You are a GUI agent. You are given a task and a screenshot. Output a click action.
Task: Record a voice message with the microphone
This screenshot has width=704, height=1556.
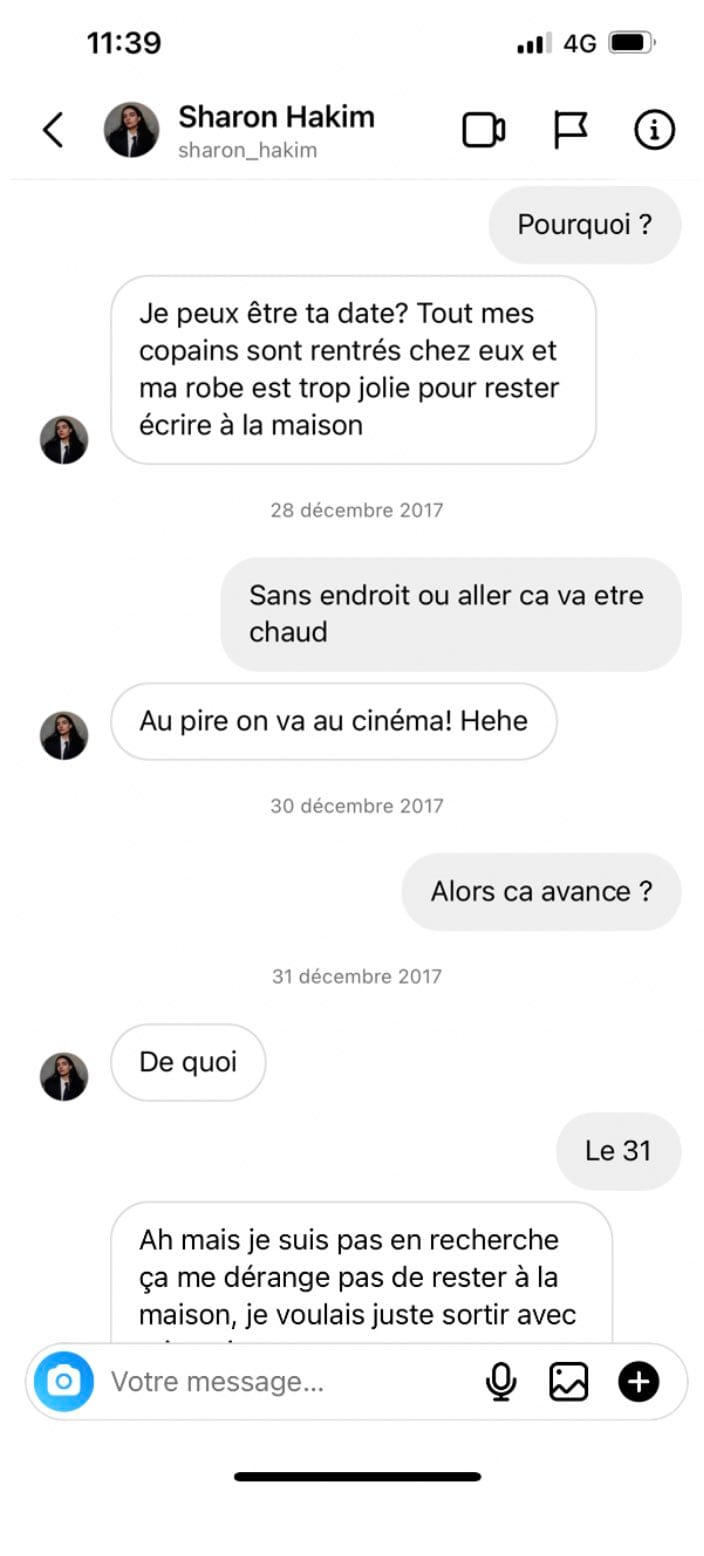(501, 1381)
